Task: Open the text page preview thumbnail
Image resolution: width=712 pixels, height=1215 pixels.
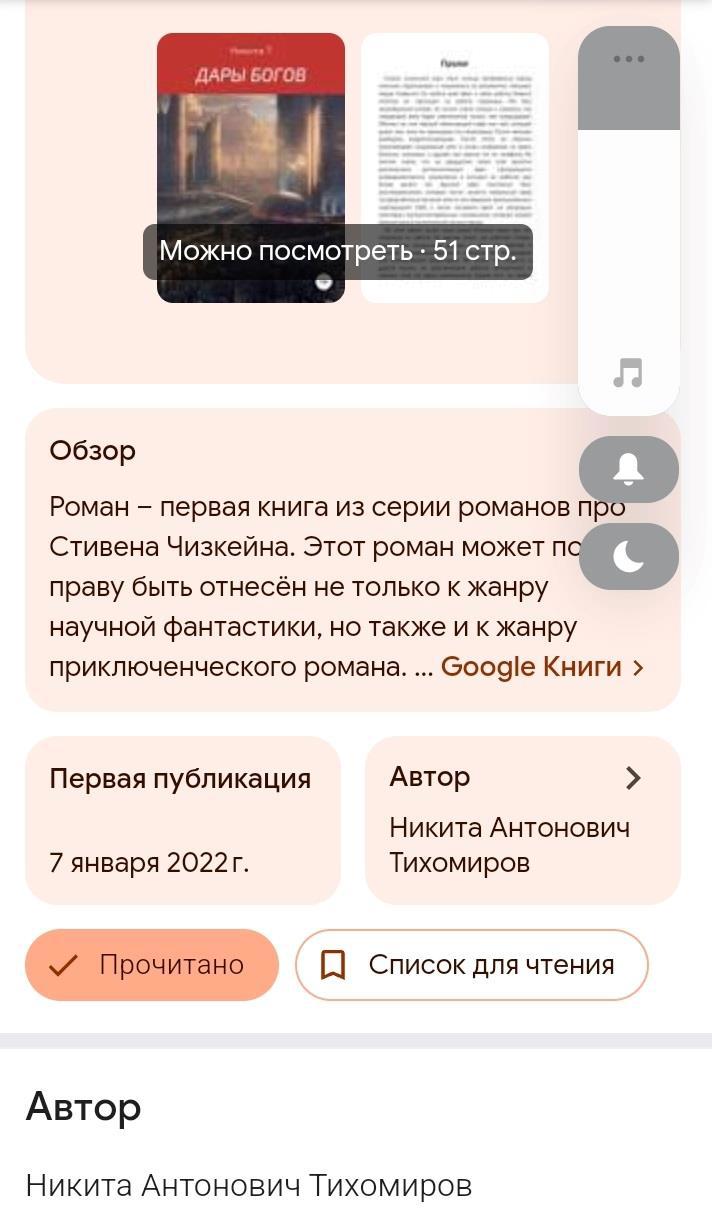Action: coord(455,140)
